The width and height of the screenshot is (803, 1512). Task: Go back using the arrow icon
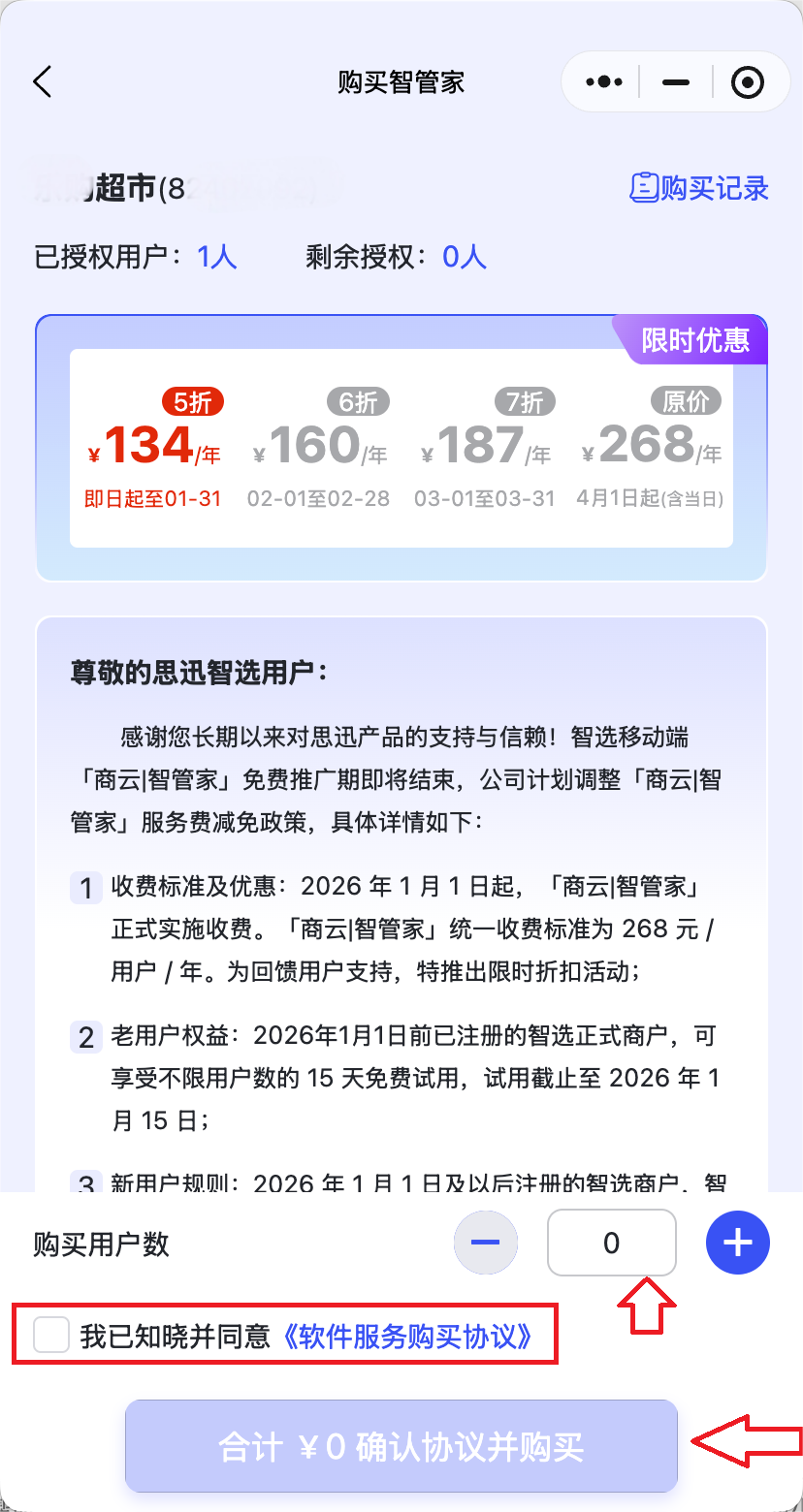(42, 82)
